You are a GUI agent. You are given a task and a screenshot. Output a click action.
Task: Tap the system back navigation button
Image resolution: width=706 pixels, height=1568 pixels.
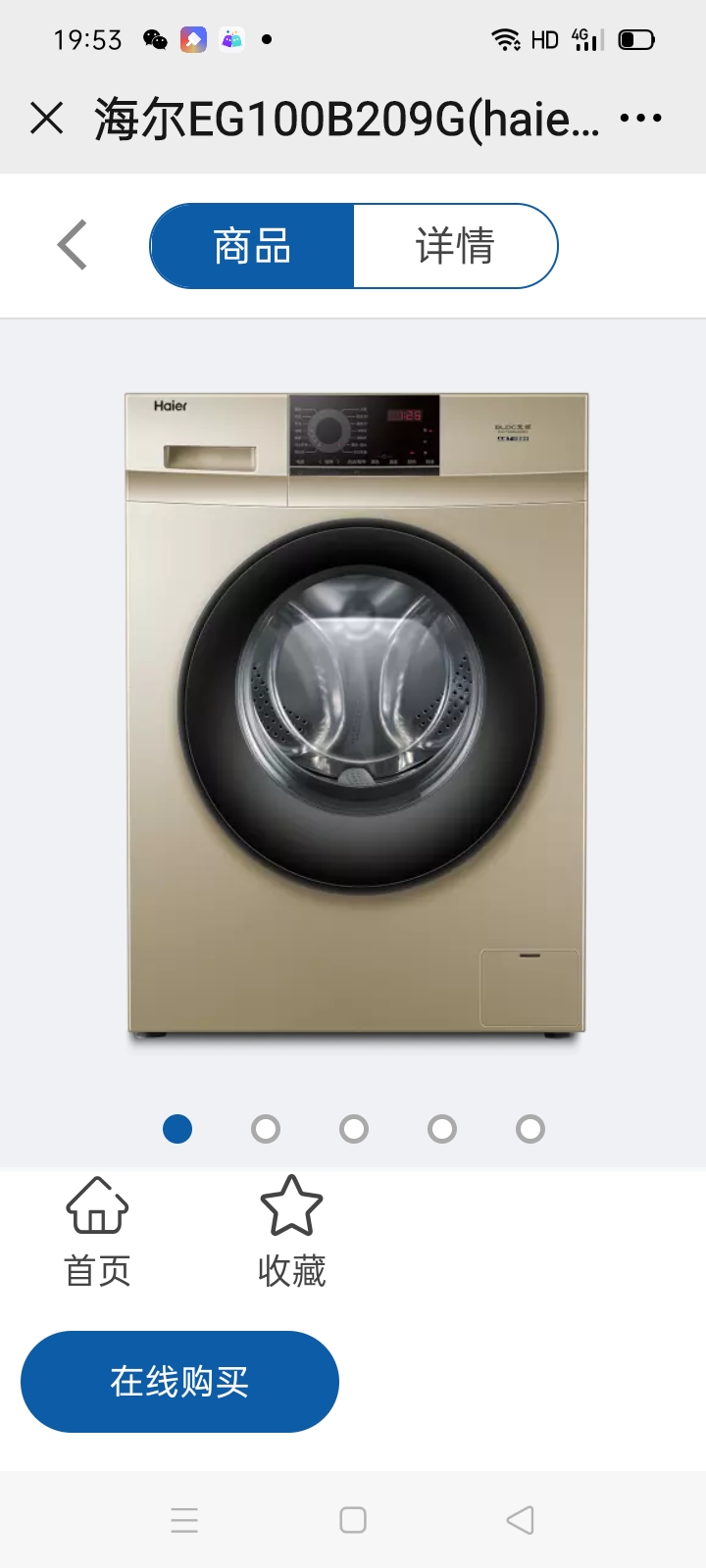coord(520,1520)
